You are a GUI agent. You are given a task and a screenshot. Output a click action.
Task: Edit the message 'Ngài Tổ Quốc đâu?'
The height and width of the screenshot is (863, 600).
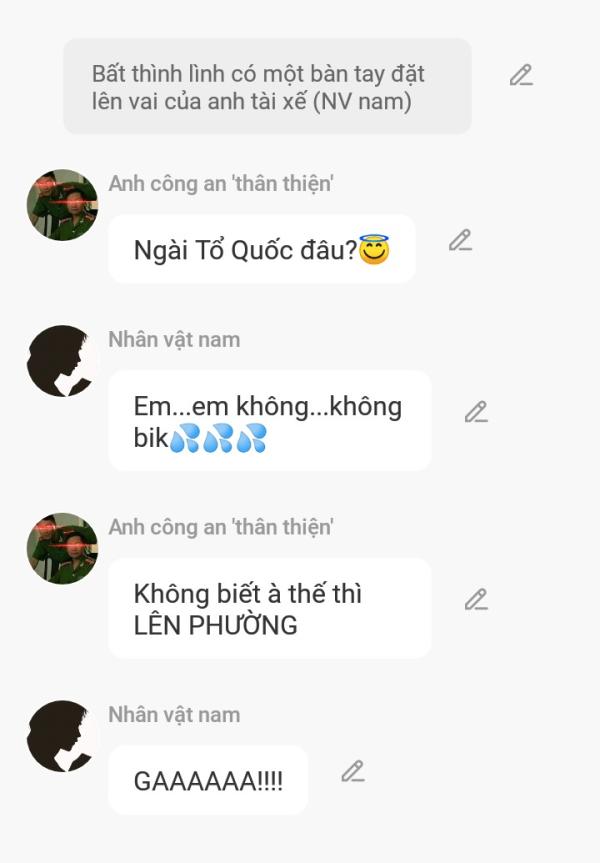click(x=460, y=240)
